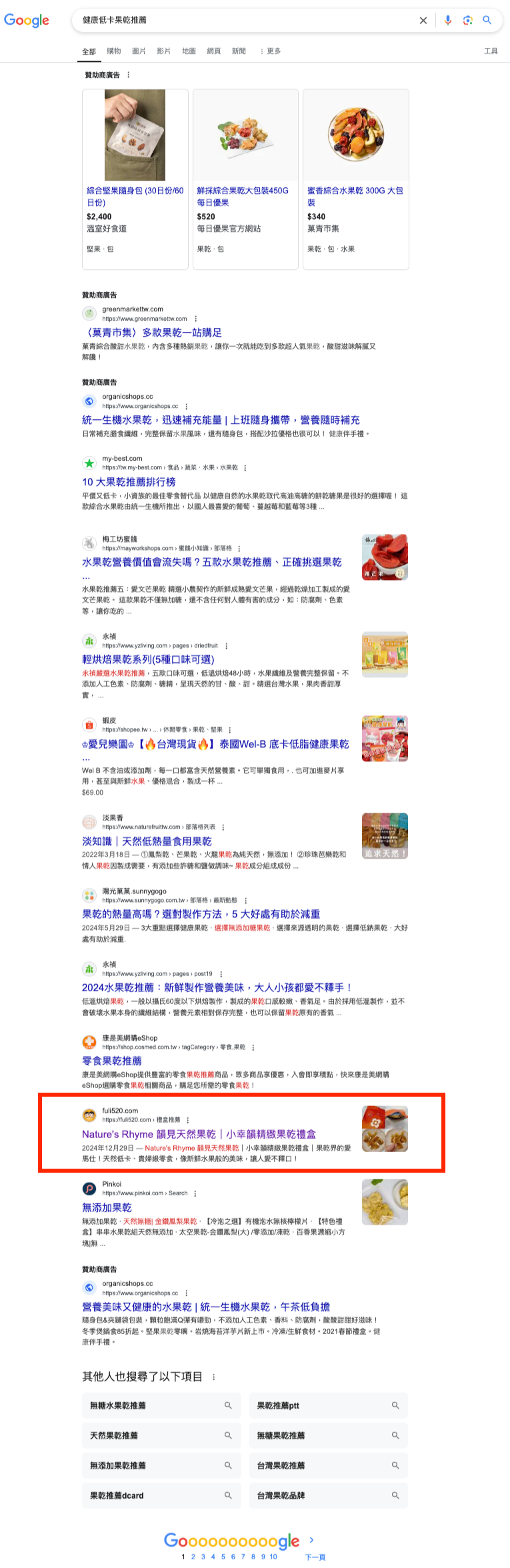Open Google Lens image search
The width and height of the screenshot is (510, 1568).
coord(468,20)
